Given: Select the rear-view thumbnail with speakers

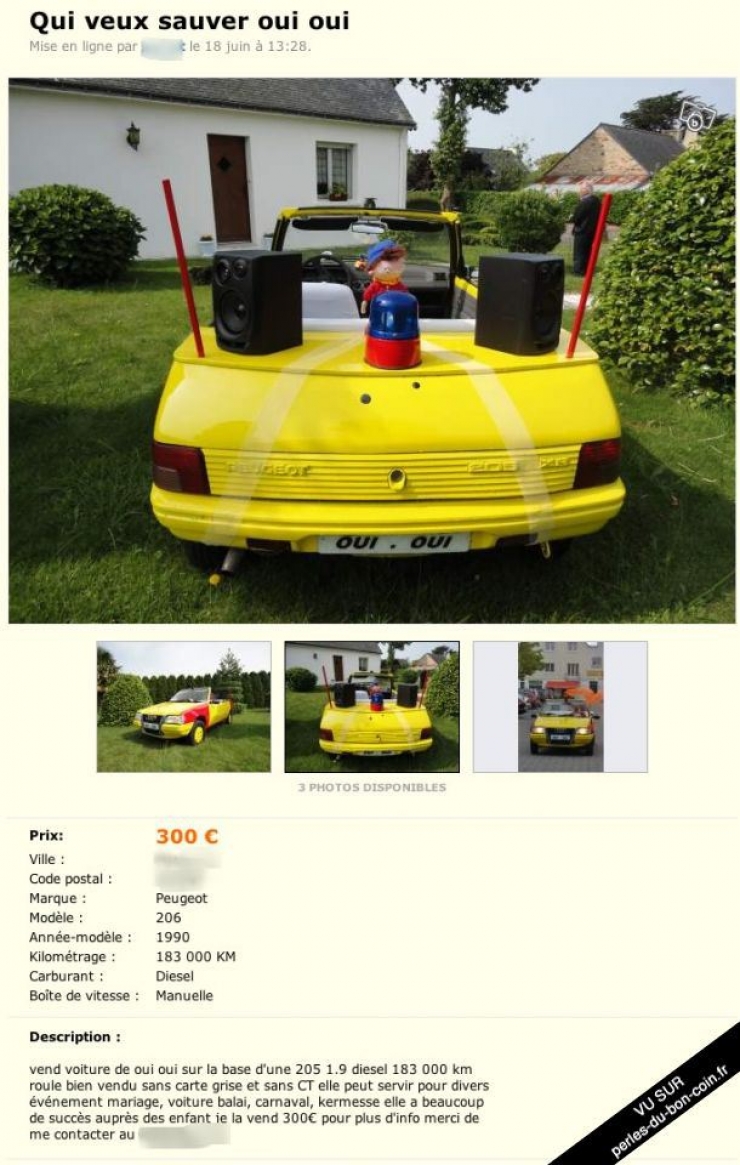Looking at the screenshot, I should pyautogui.click(x=372, y=707).
